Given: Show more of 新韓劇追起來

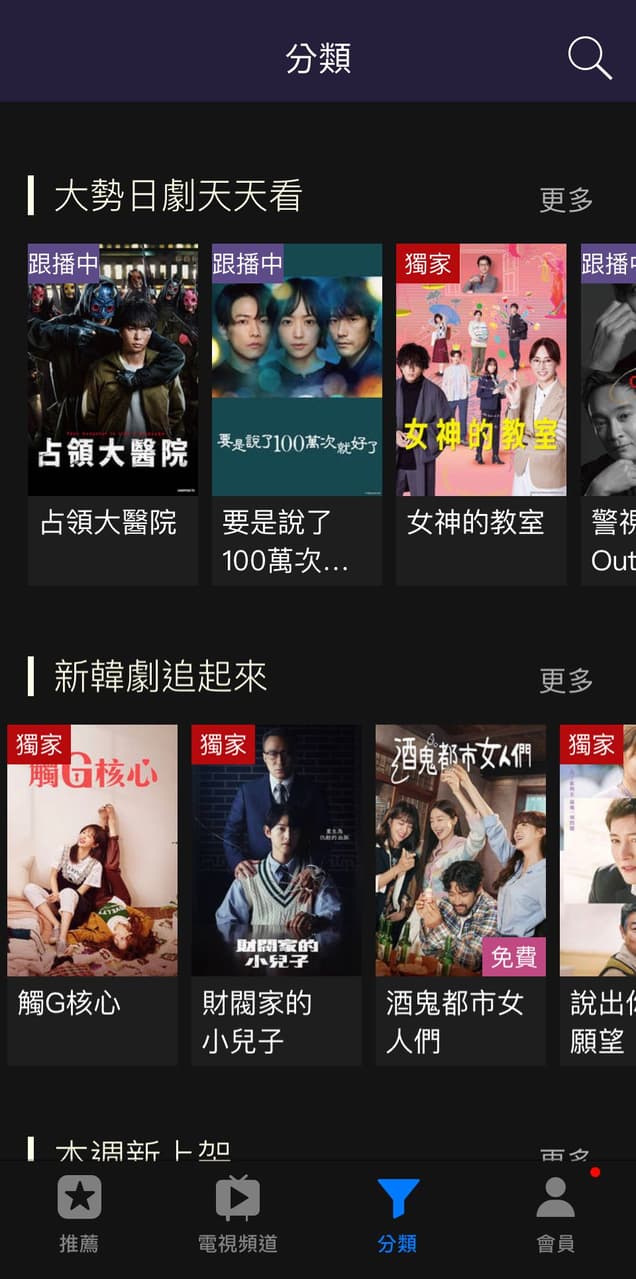Looking at the screenshot, I should click(x=566, y=680).
